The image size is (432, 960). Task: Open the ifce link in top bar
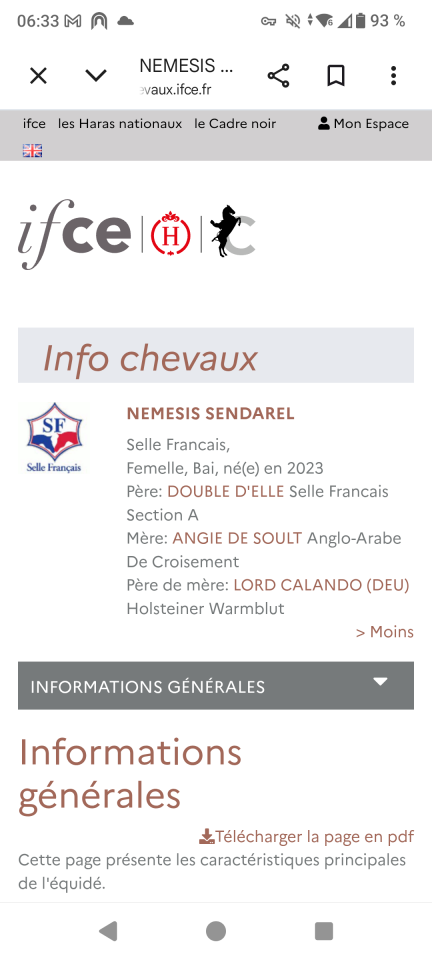(x=34, y=124)
